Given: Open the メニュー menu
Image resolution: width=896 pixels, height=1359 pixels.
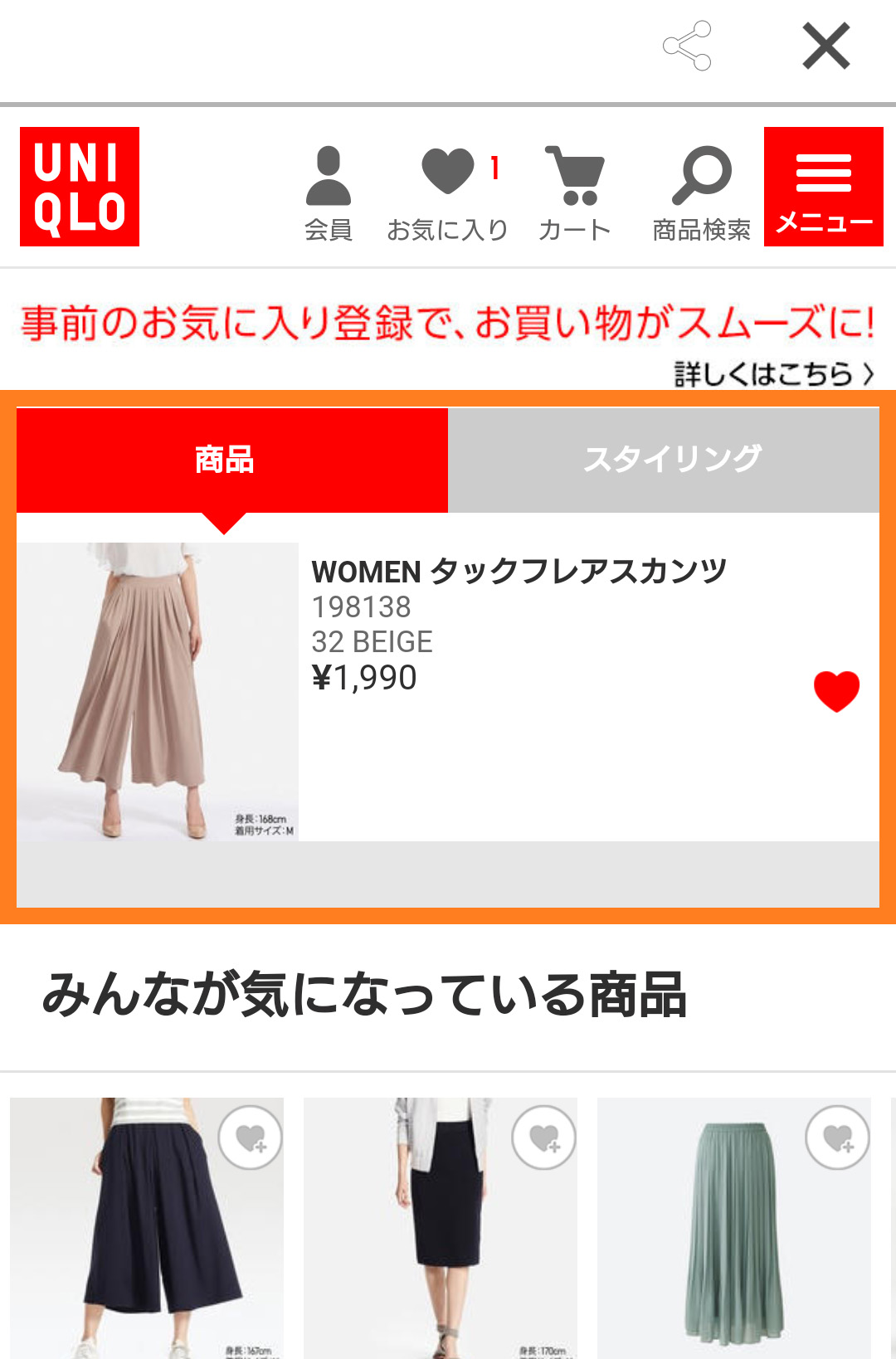Looking at the screenshot, I should [x=823, y=187].
